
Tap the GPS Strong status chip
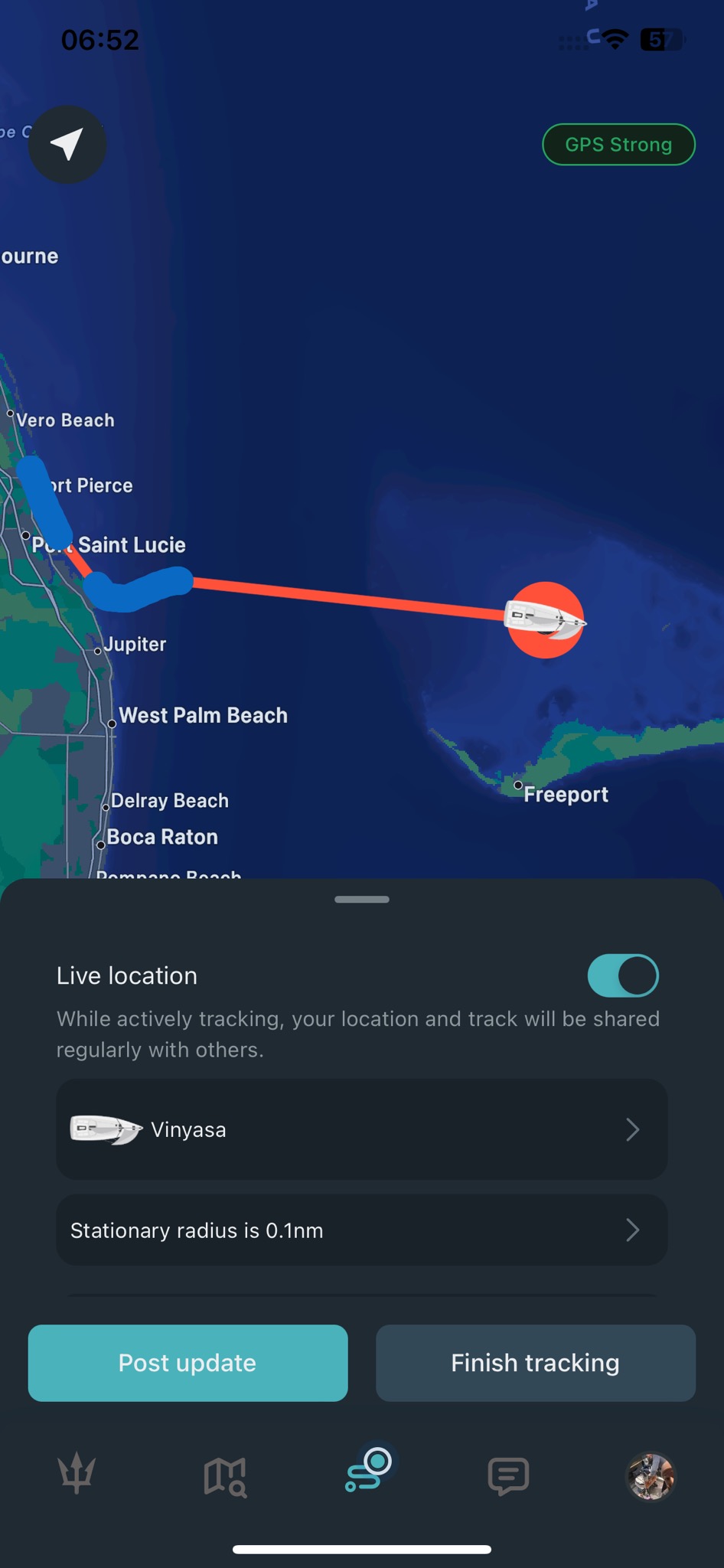click(x=618, y=145)
